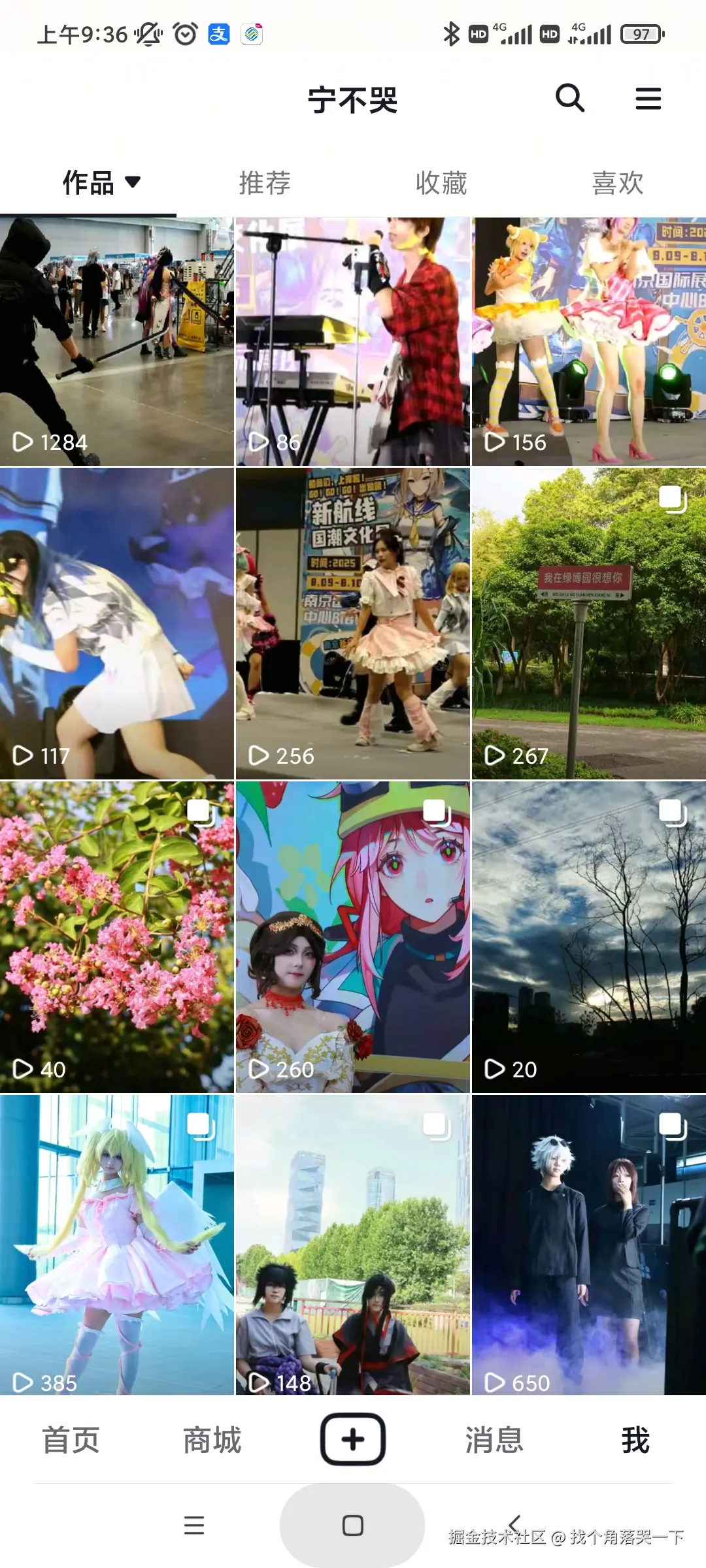Open the video with 1284 plays

pyautogui.click(x=116, y=341)
